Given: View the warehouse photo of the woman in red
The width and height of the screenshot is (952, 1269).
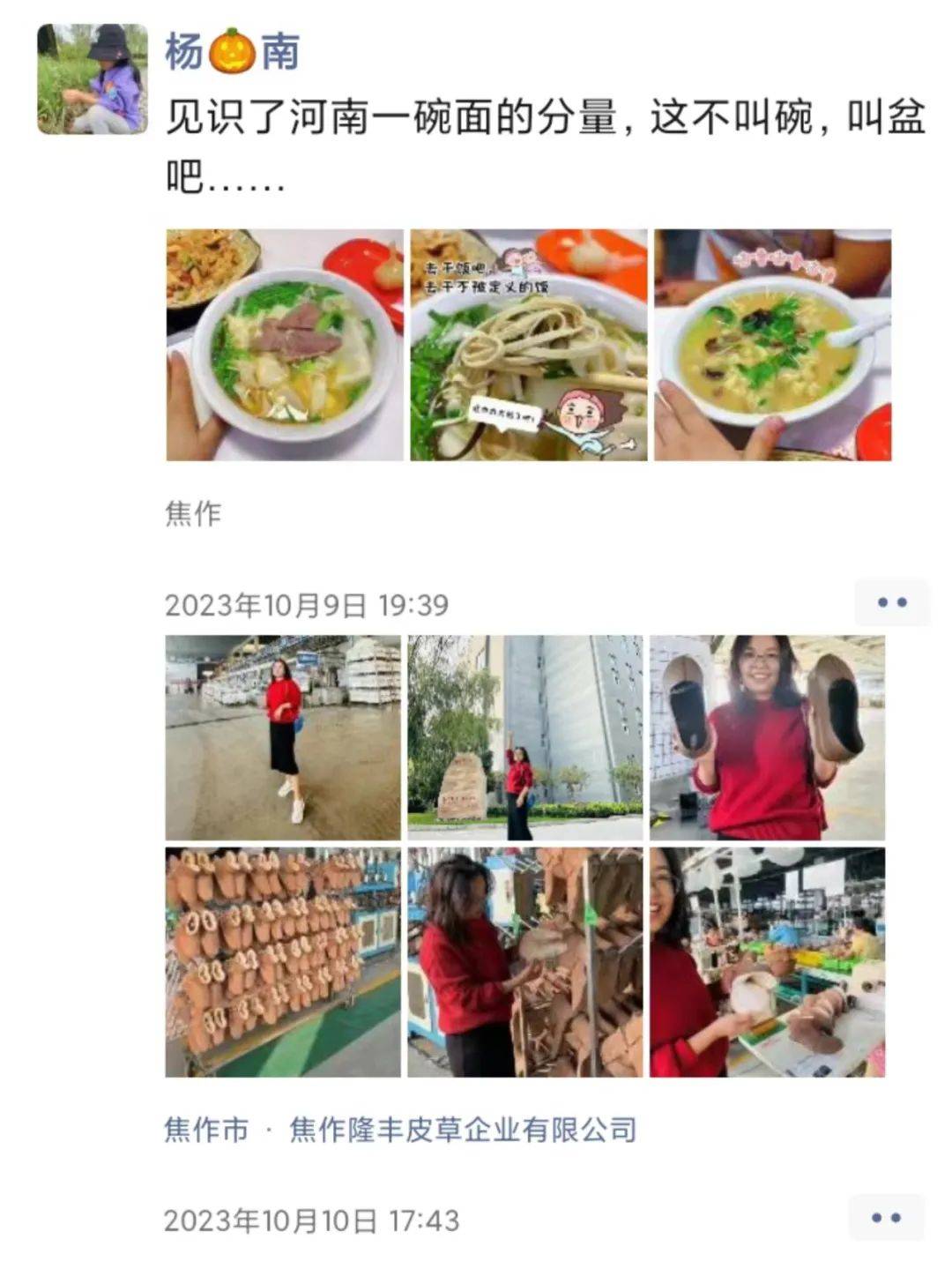Looking at the screenshot, I should (x=282, y=737).
